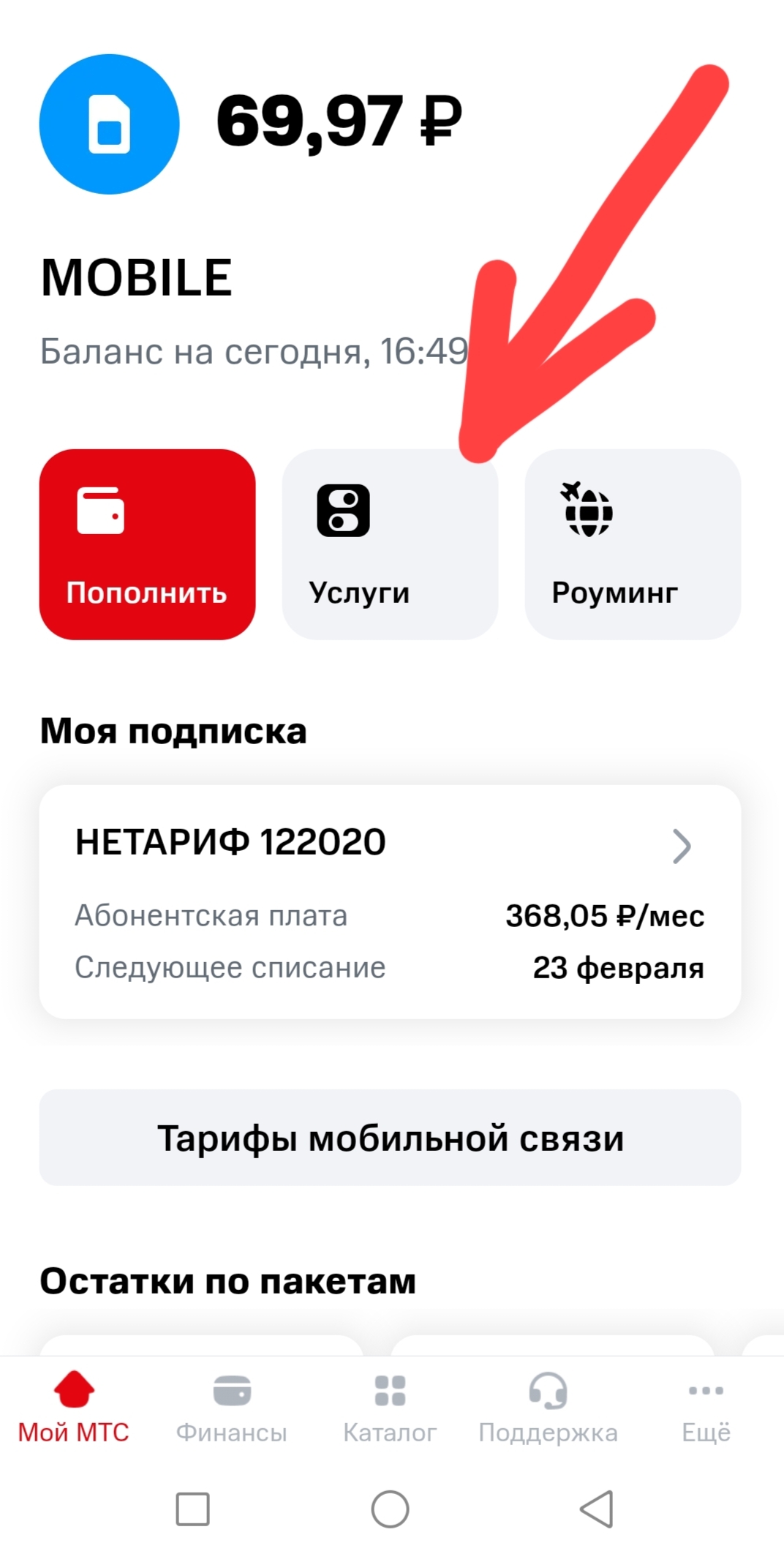Switch to the Финансы tab
The height and width of the screenshot is (1554, 784).
click(232, 1408)
